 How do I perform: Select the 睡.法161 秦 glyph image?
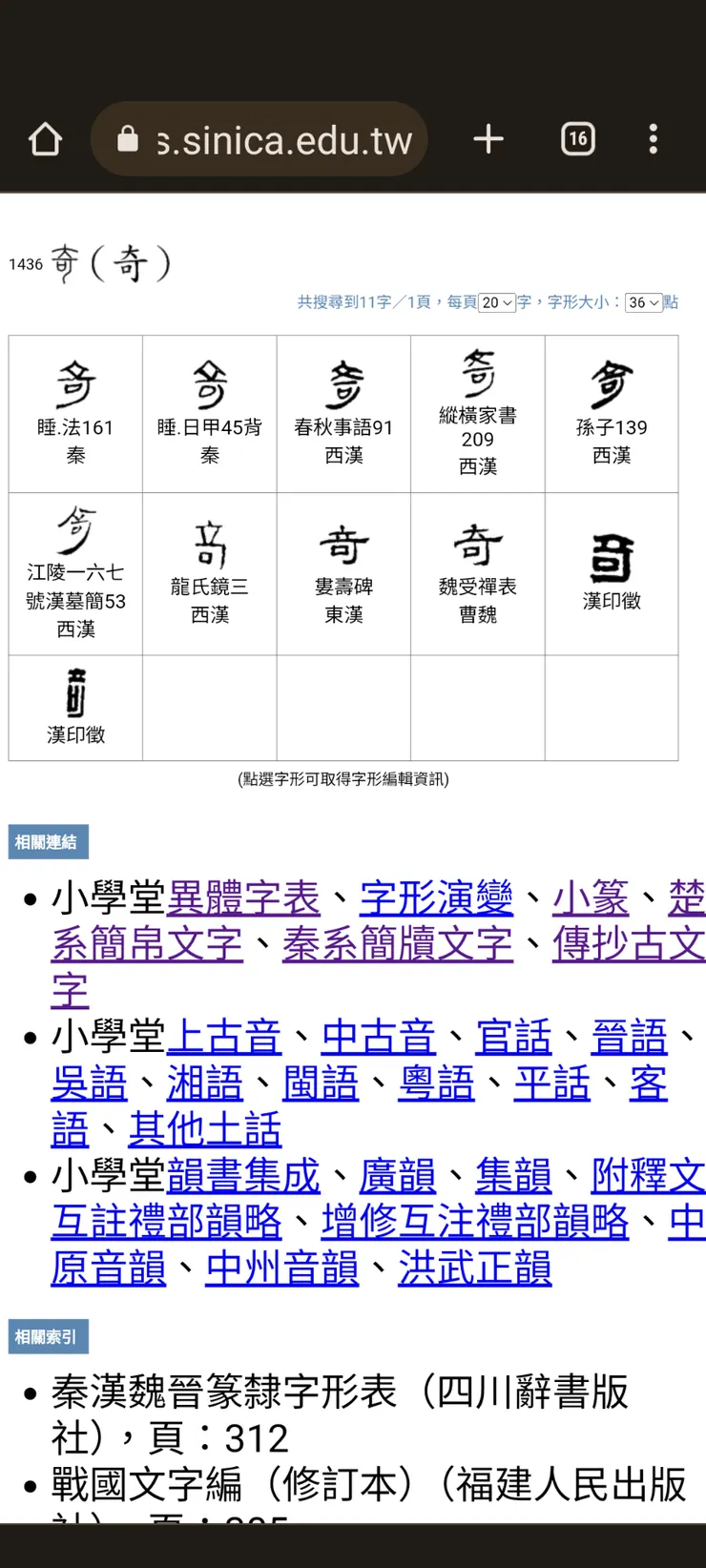(74, 382)
